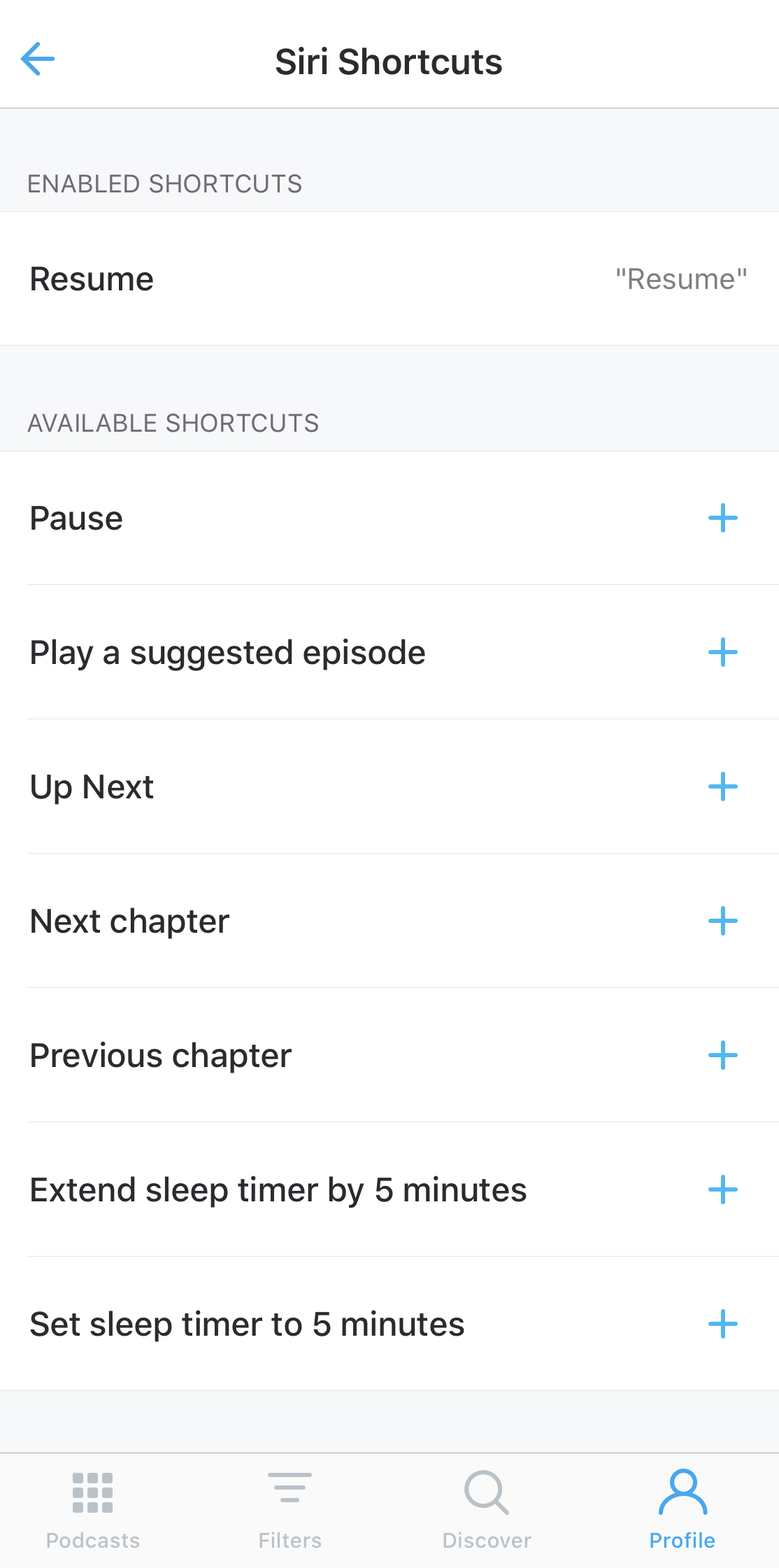Image resolution: width=779 pixels, height=1568 pixels.
Task: Open the Discover tab
Action: point(487,1510)
